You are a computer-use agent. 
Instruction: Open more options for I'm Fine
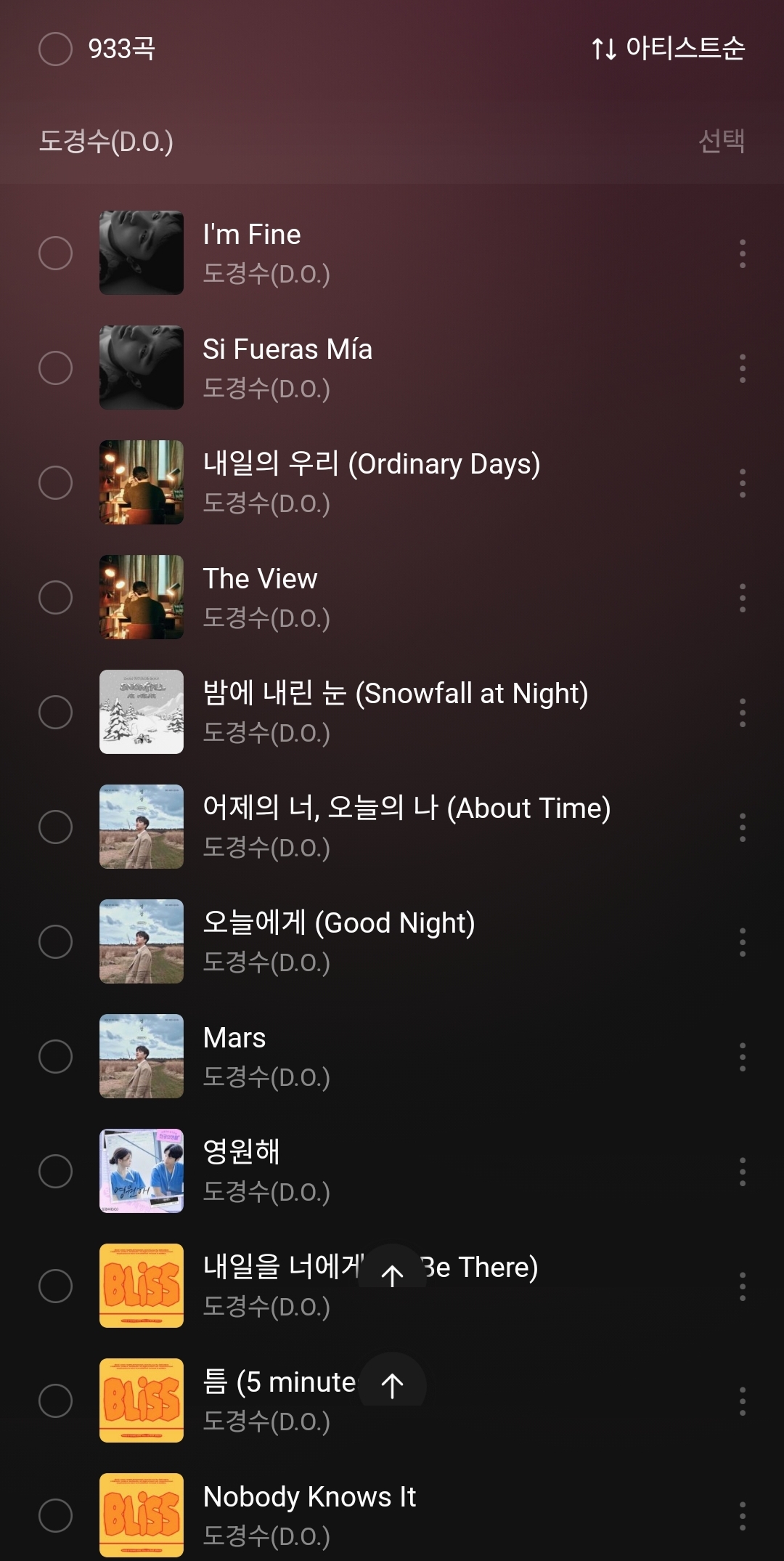pos(742,254)
